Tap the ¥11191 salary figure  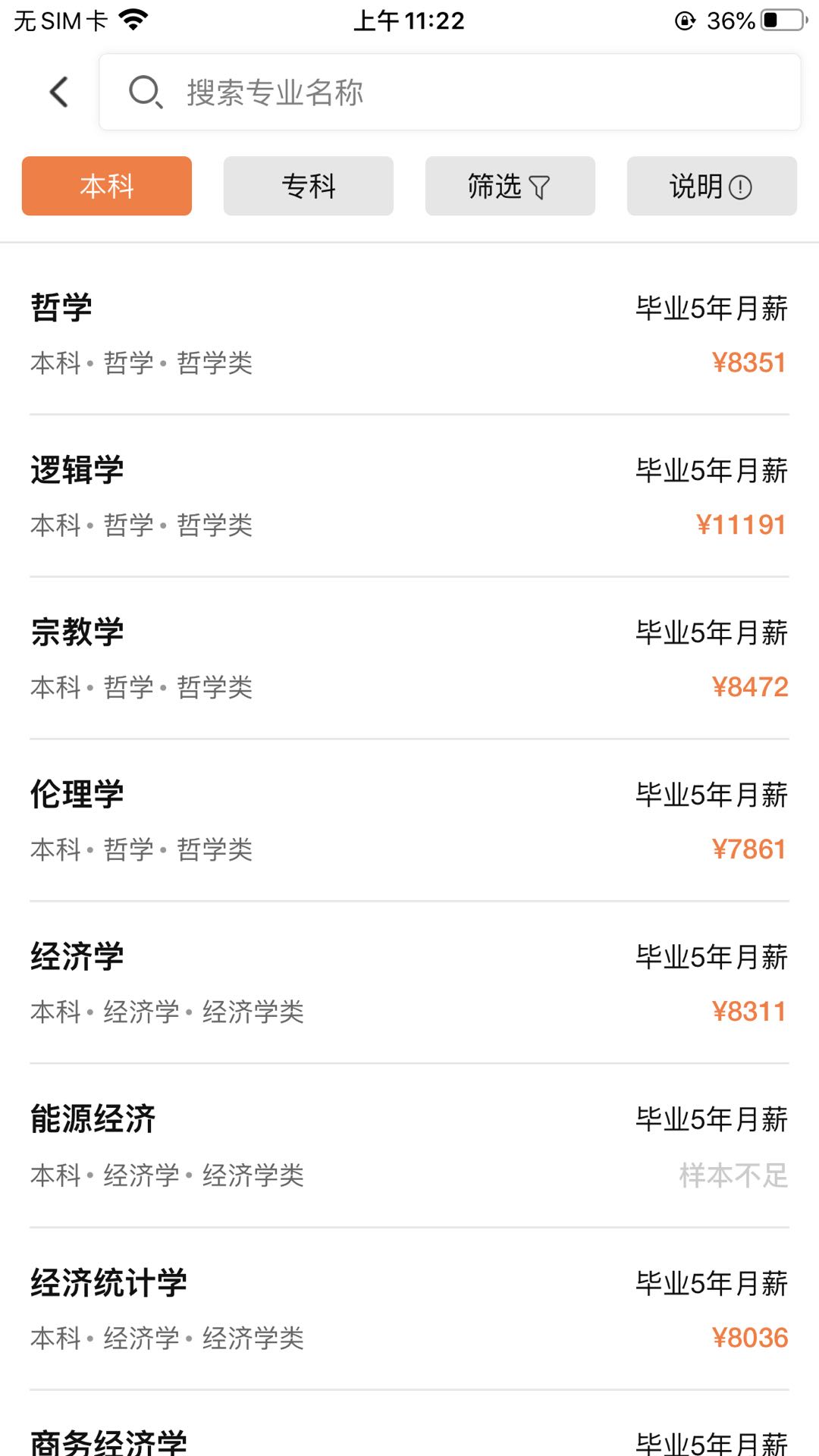[743, 523]
